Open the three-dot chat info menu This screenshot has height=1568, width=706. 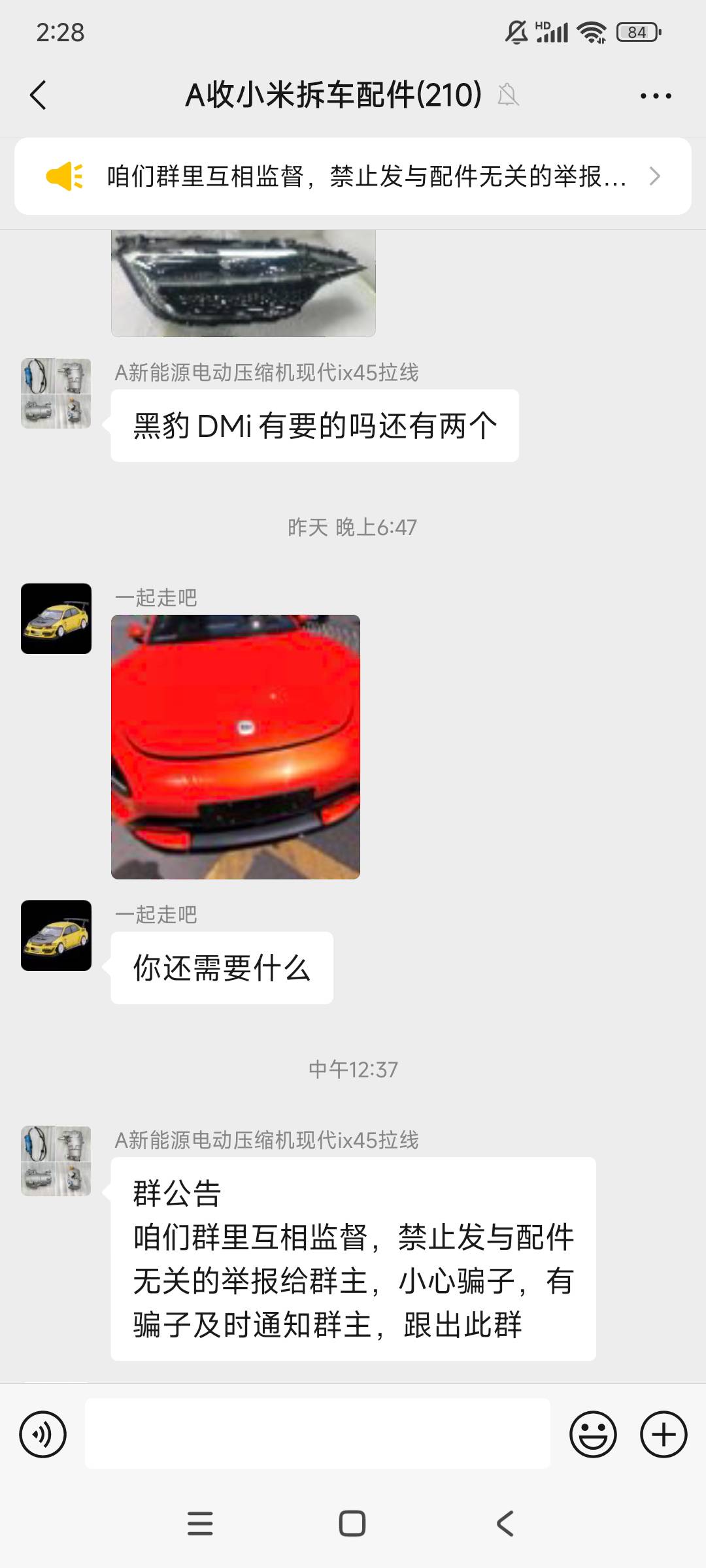655,96
